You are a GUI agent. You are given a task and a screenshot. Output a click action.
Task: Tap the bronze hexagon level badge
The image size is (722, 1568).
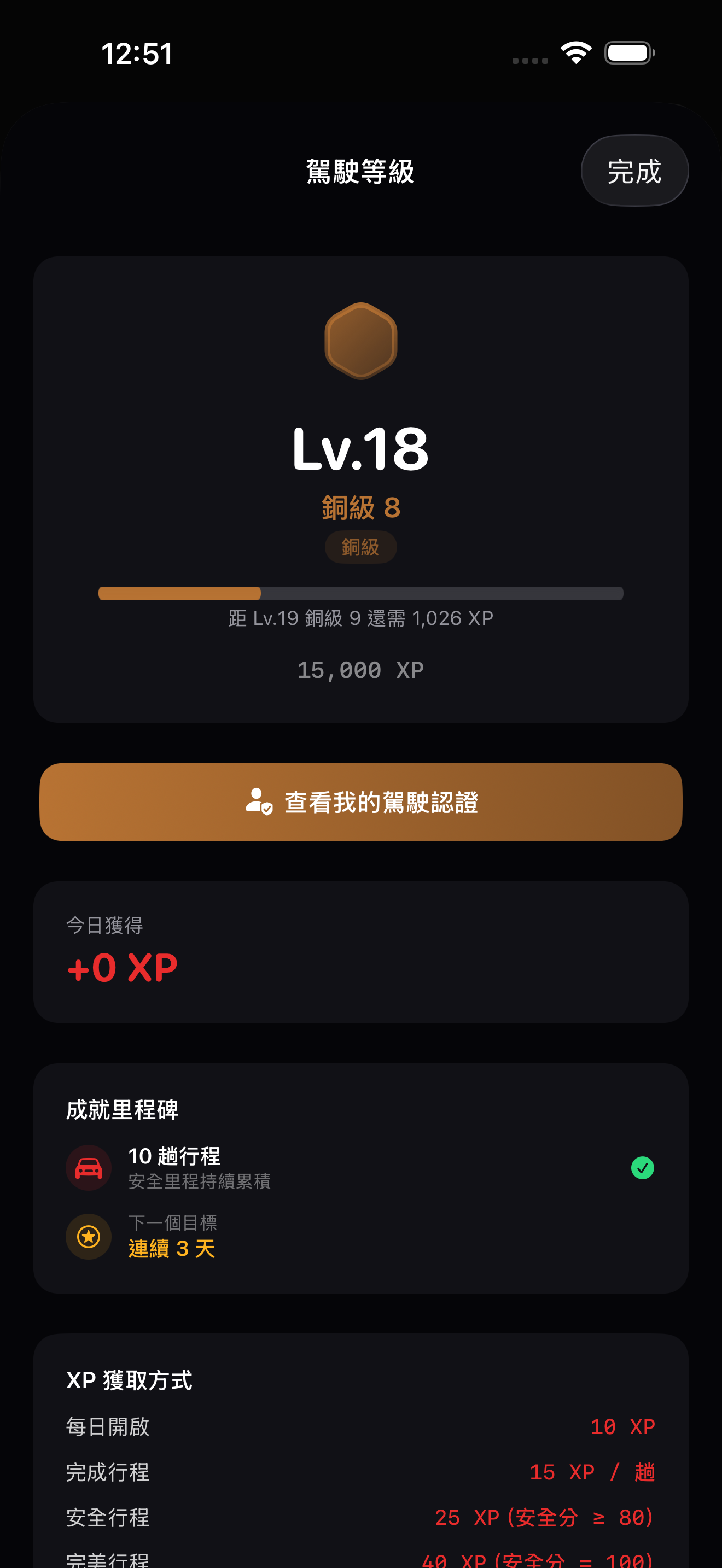click(360, 342)
